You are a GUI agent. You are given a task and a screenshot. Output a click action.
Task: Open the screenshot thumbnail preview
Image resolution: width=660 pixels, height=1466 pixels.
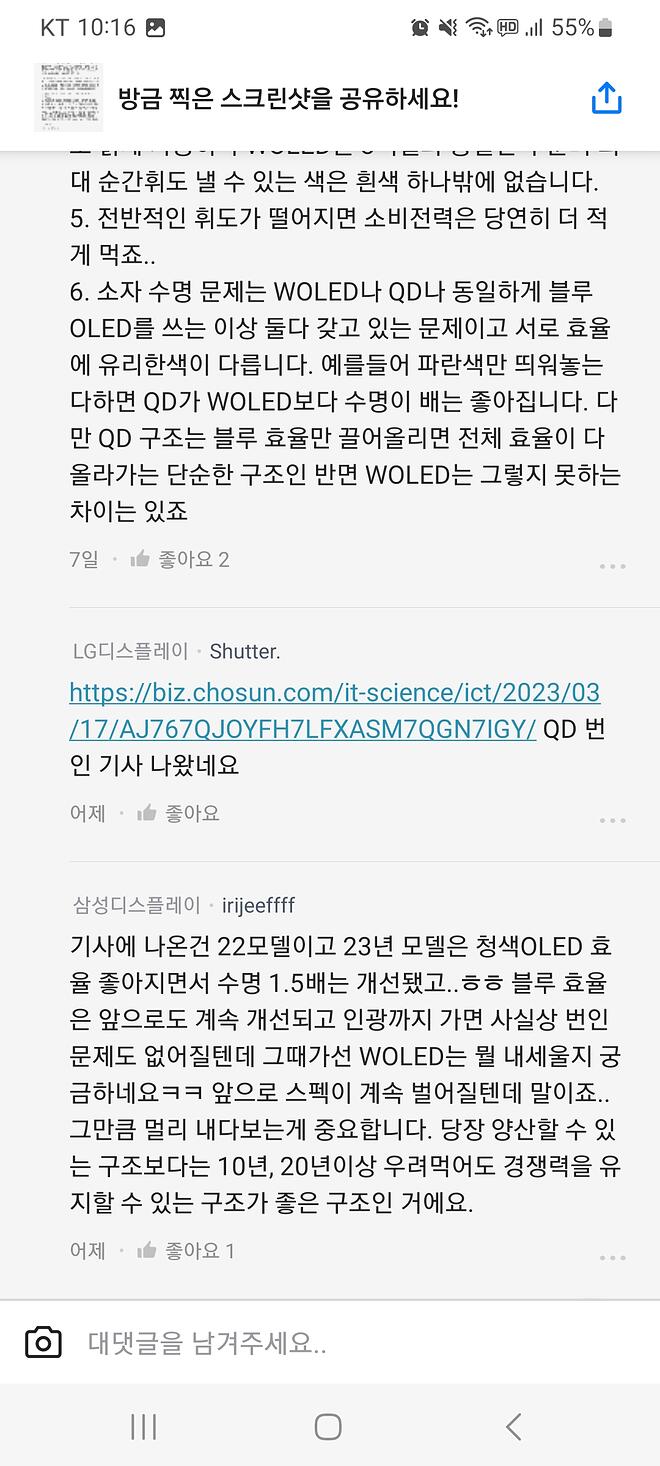click(68, 97)
